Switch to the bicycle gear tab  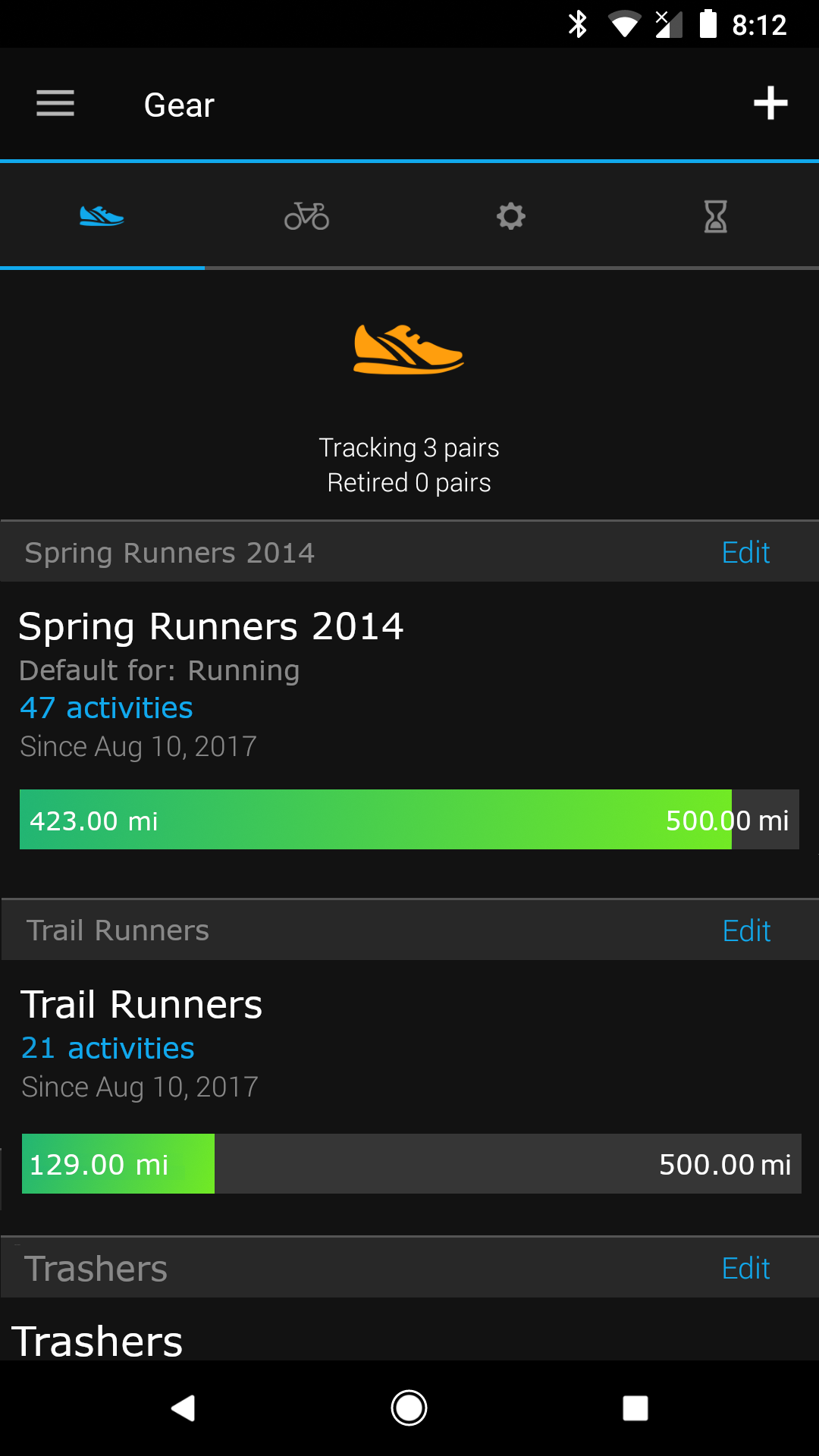click(x=306, y=216)
